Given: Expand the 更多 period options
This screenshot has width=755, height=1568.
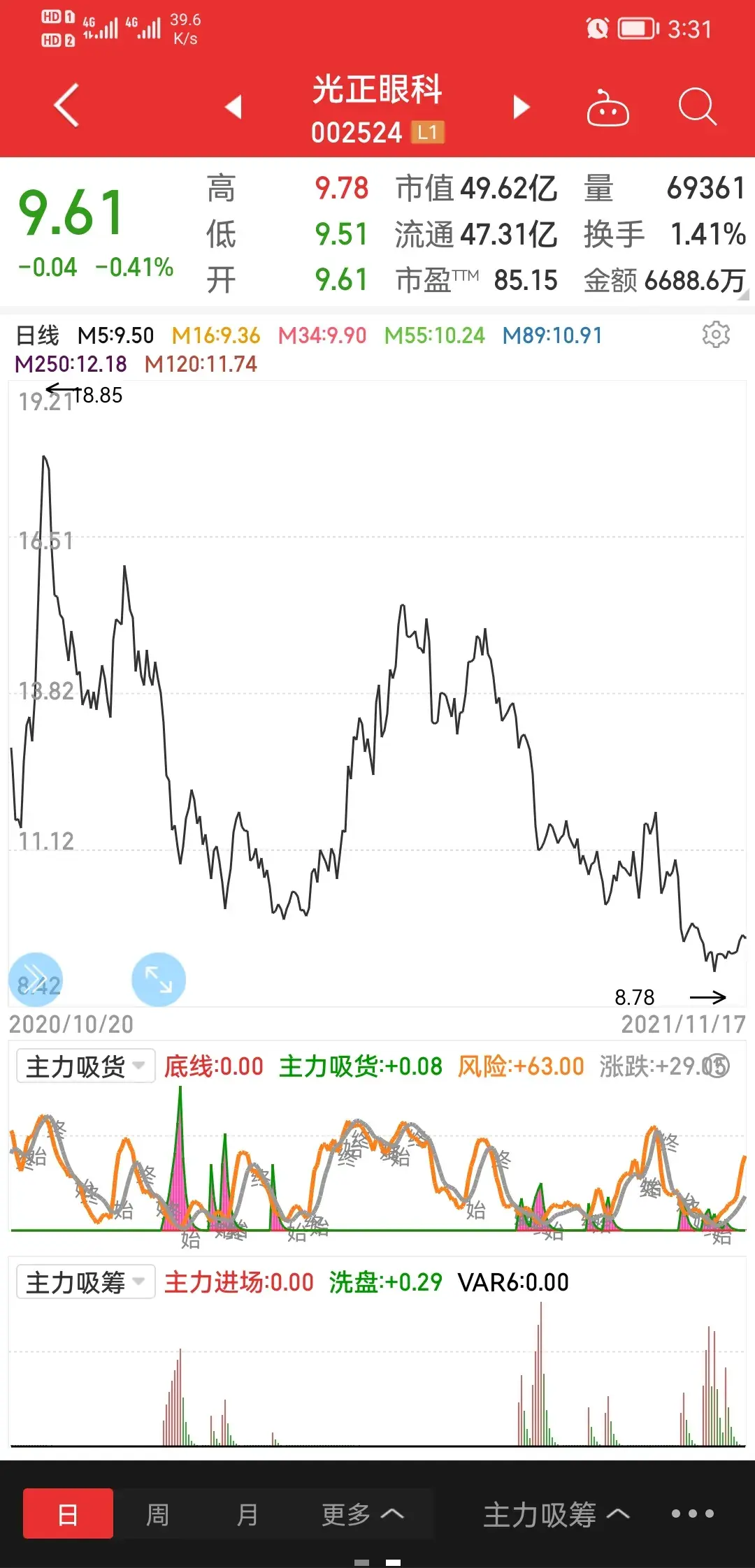Looking at the screenshot, I should pyautogui.click(x=362, y=1514).
